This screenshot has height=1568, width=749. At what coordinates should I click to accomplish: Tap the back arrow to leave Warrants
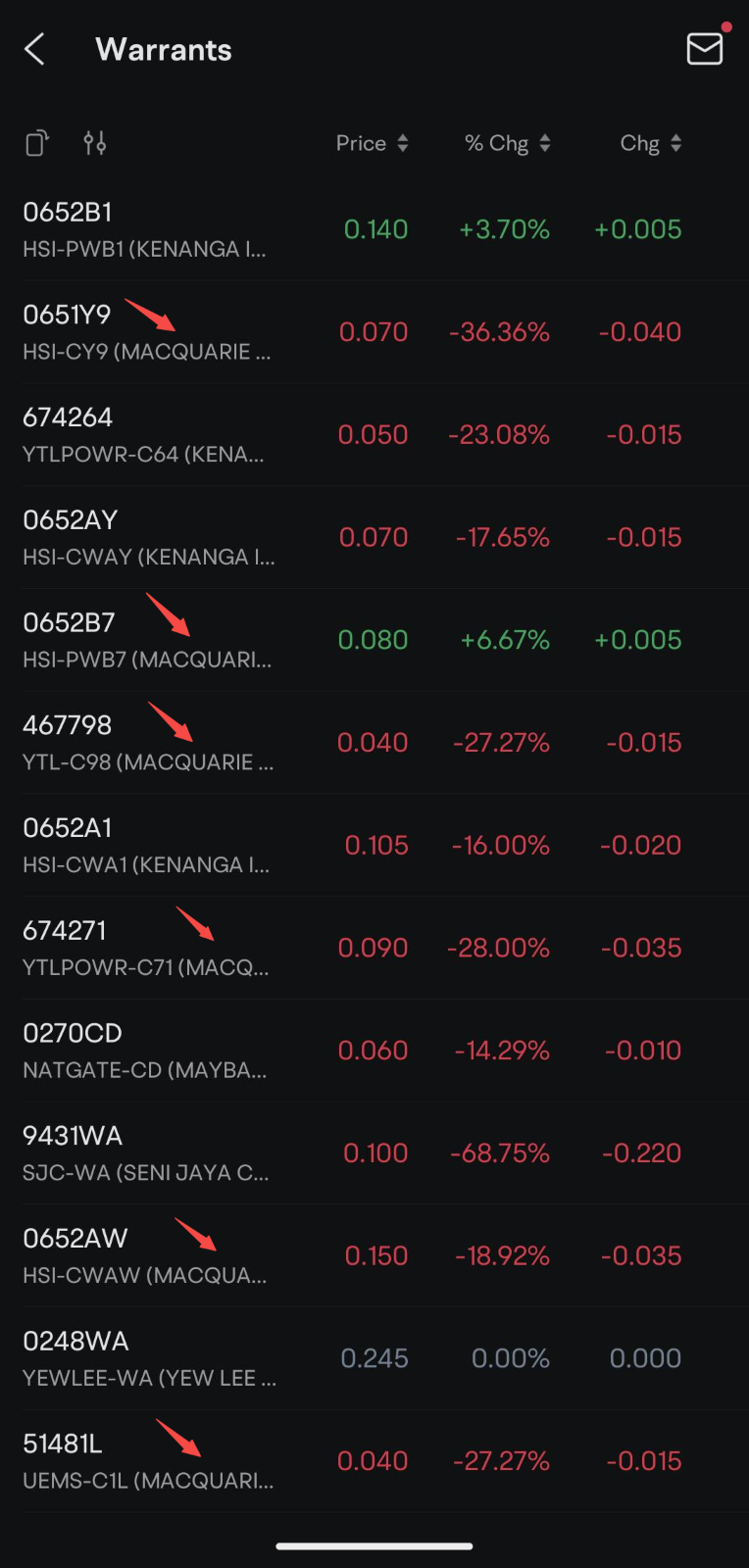[x=35, y=49]
